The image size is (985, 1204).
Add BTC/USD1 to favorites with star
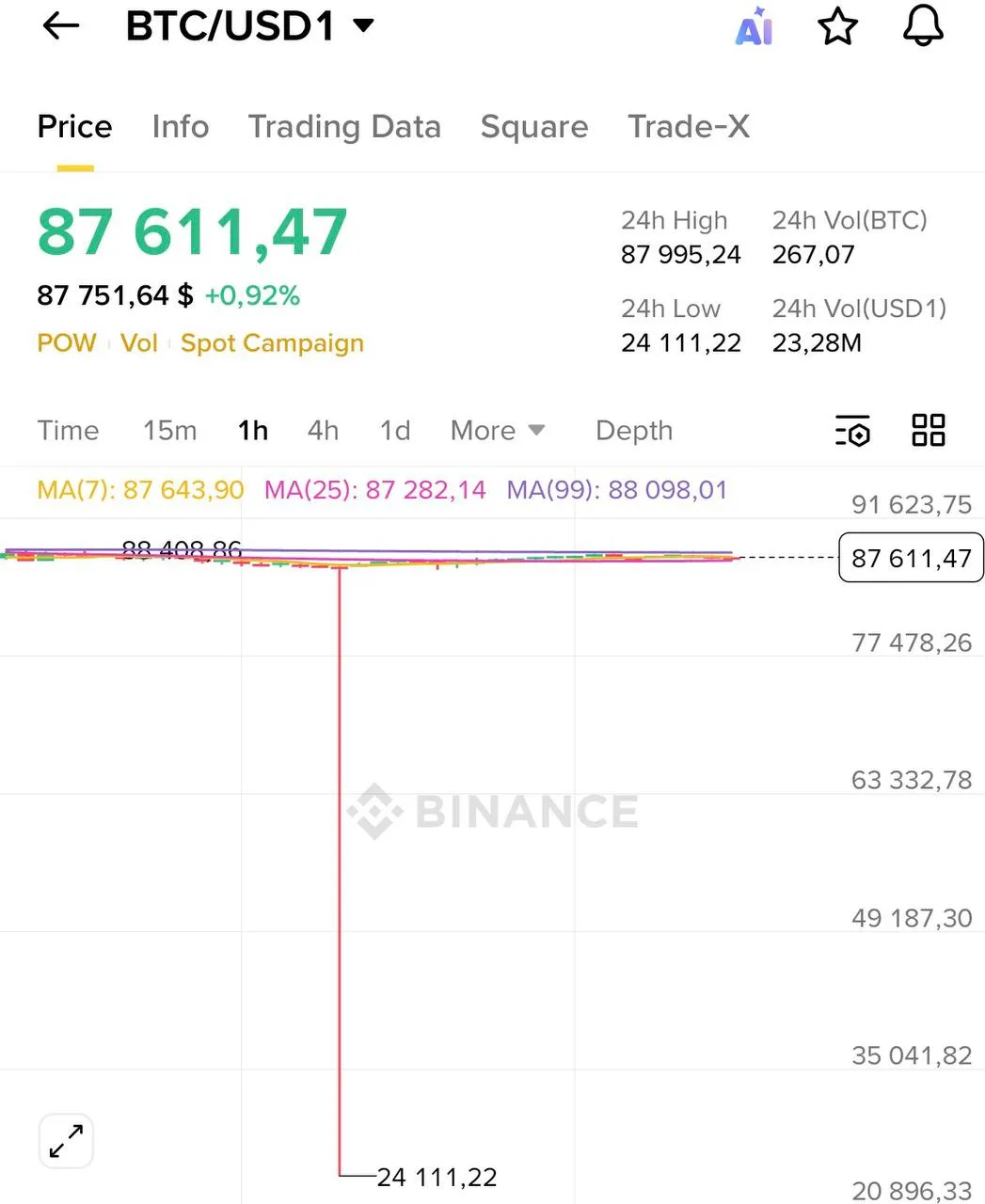click(x=837, y=27)
